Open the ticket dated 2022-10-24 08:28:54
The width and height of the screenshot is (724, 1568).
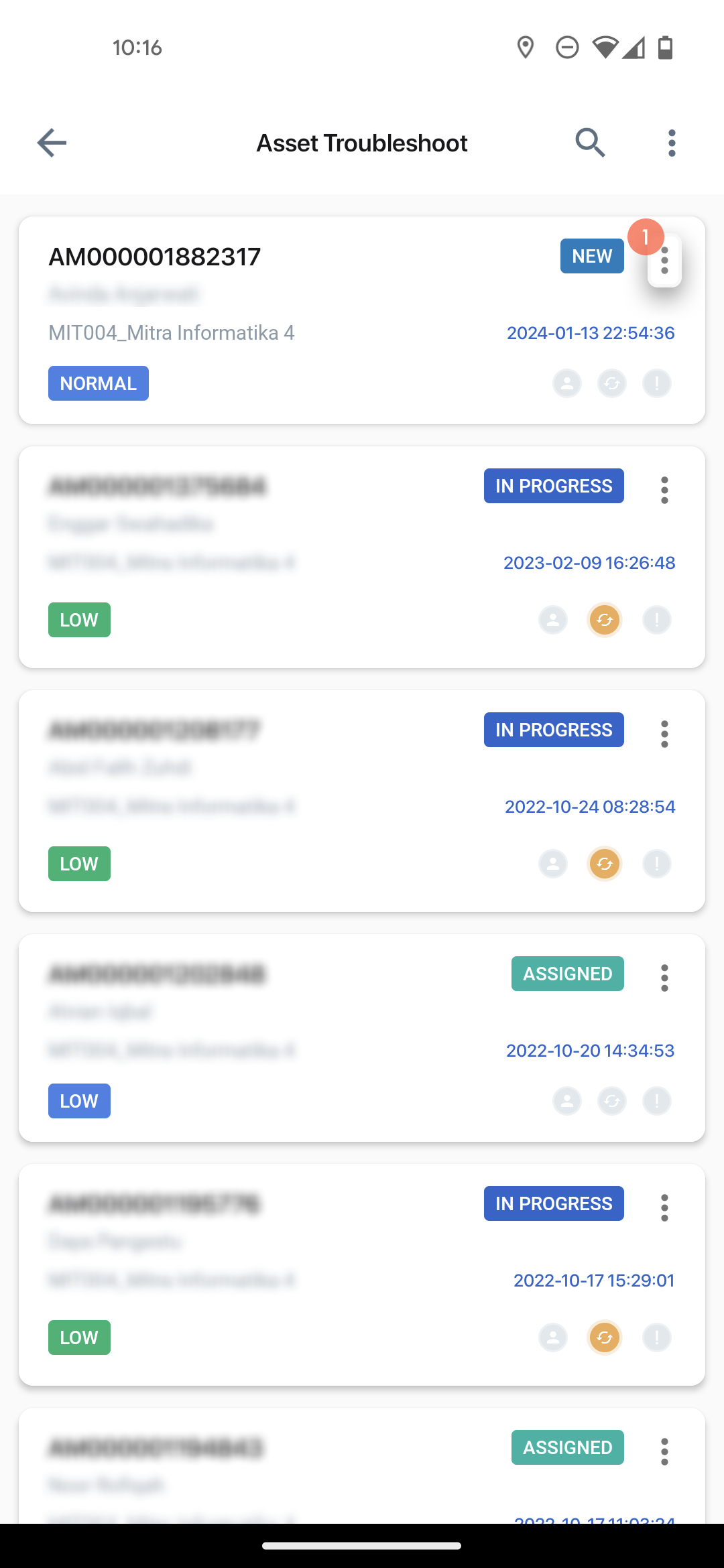[362, 801]
